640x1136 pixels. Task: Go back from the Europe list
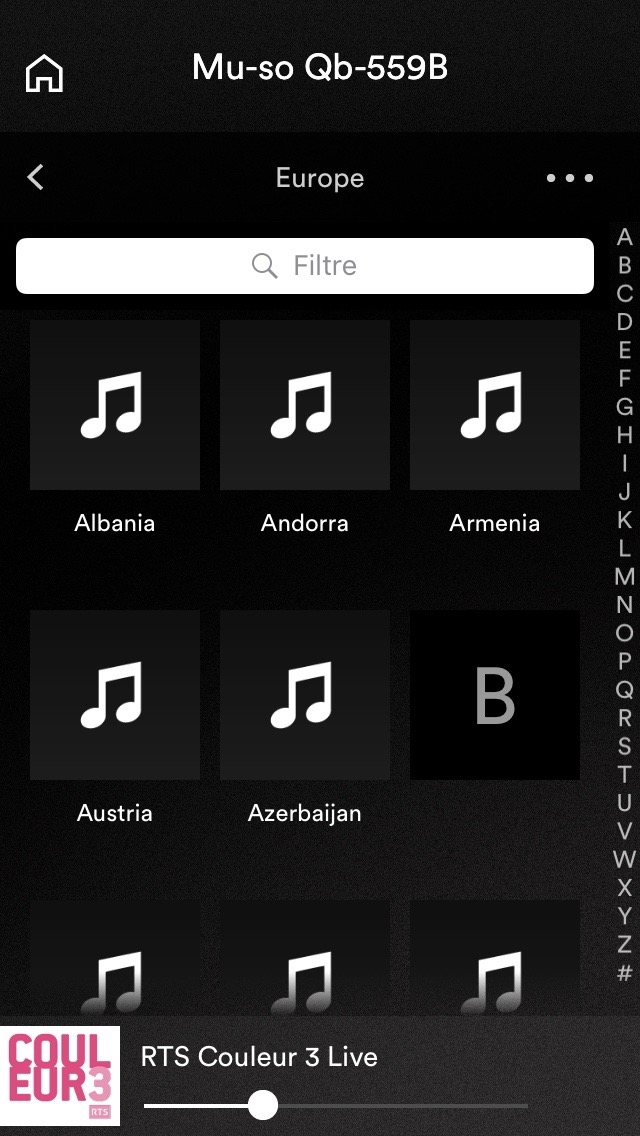pos(36,178)
